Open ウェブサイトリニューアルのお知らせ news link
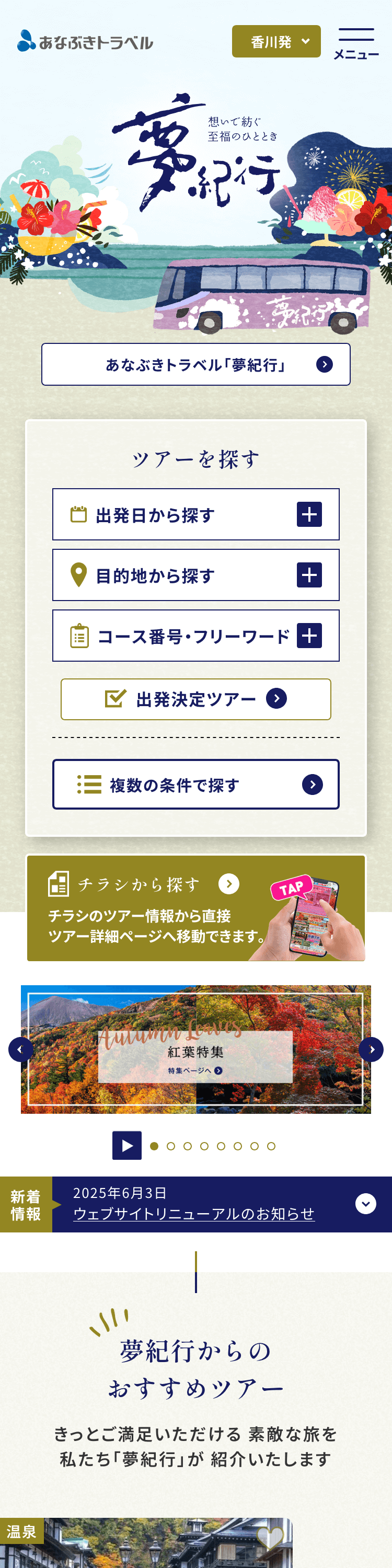The width and height of the screenshot is (392, 1568). click(x=193, y=1214)
